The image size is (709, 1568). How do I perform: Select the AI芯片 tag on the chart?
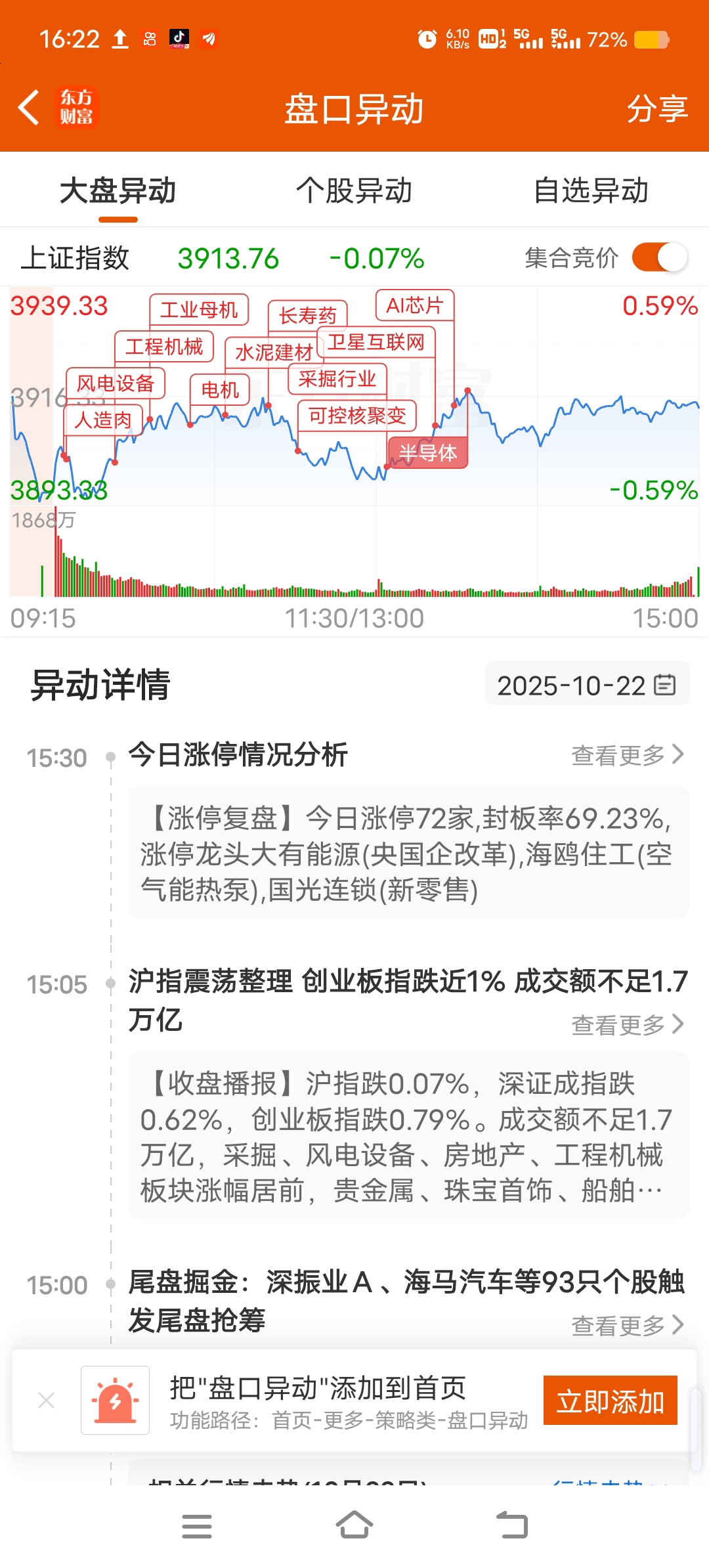click(415, 305)
